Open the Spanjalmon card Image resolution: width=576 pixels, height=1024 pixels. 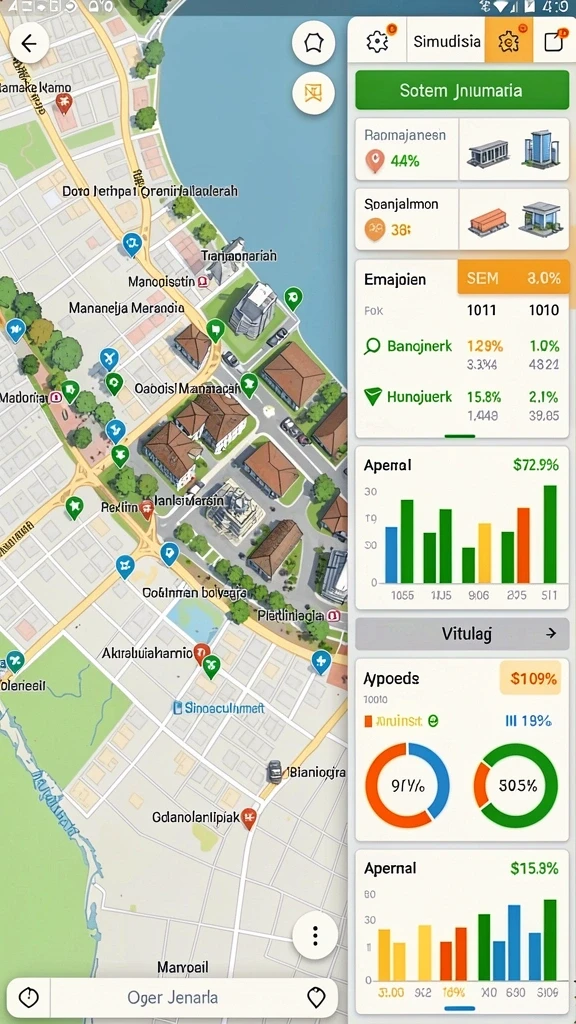[x=462, y=219]
